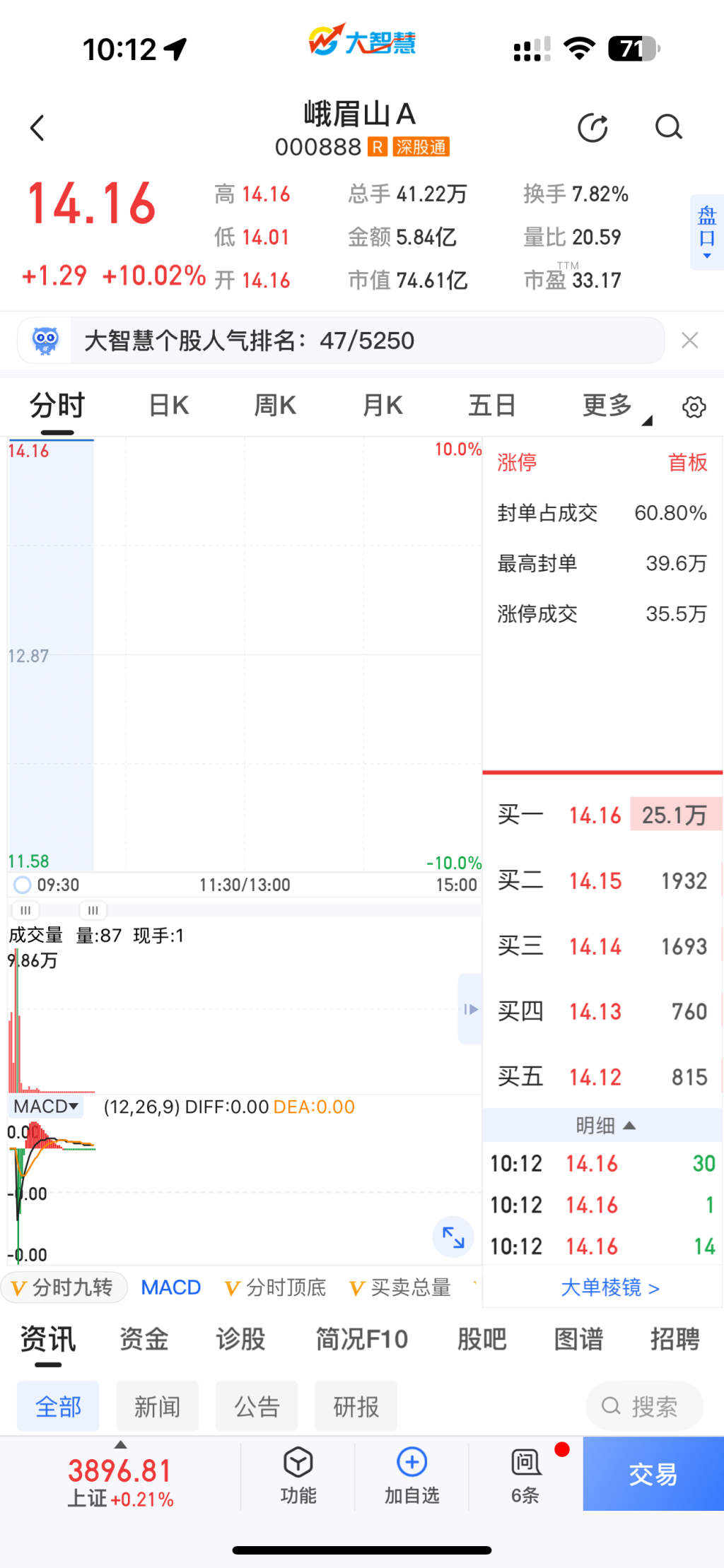724x1568 pixels.
Task: Show the 五日 chart view
Action: click(x=491, y=406)
